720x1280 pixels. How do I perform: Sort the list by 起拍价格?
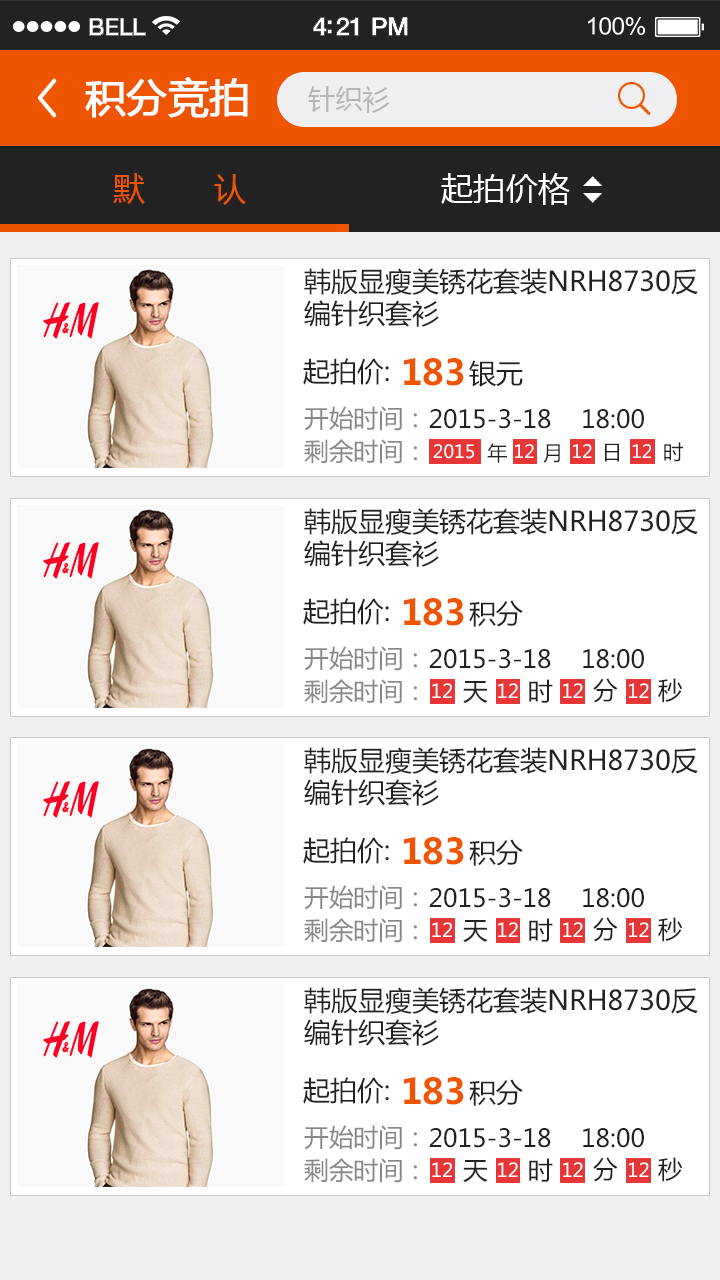click(521, 189)
